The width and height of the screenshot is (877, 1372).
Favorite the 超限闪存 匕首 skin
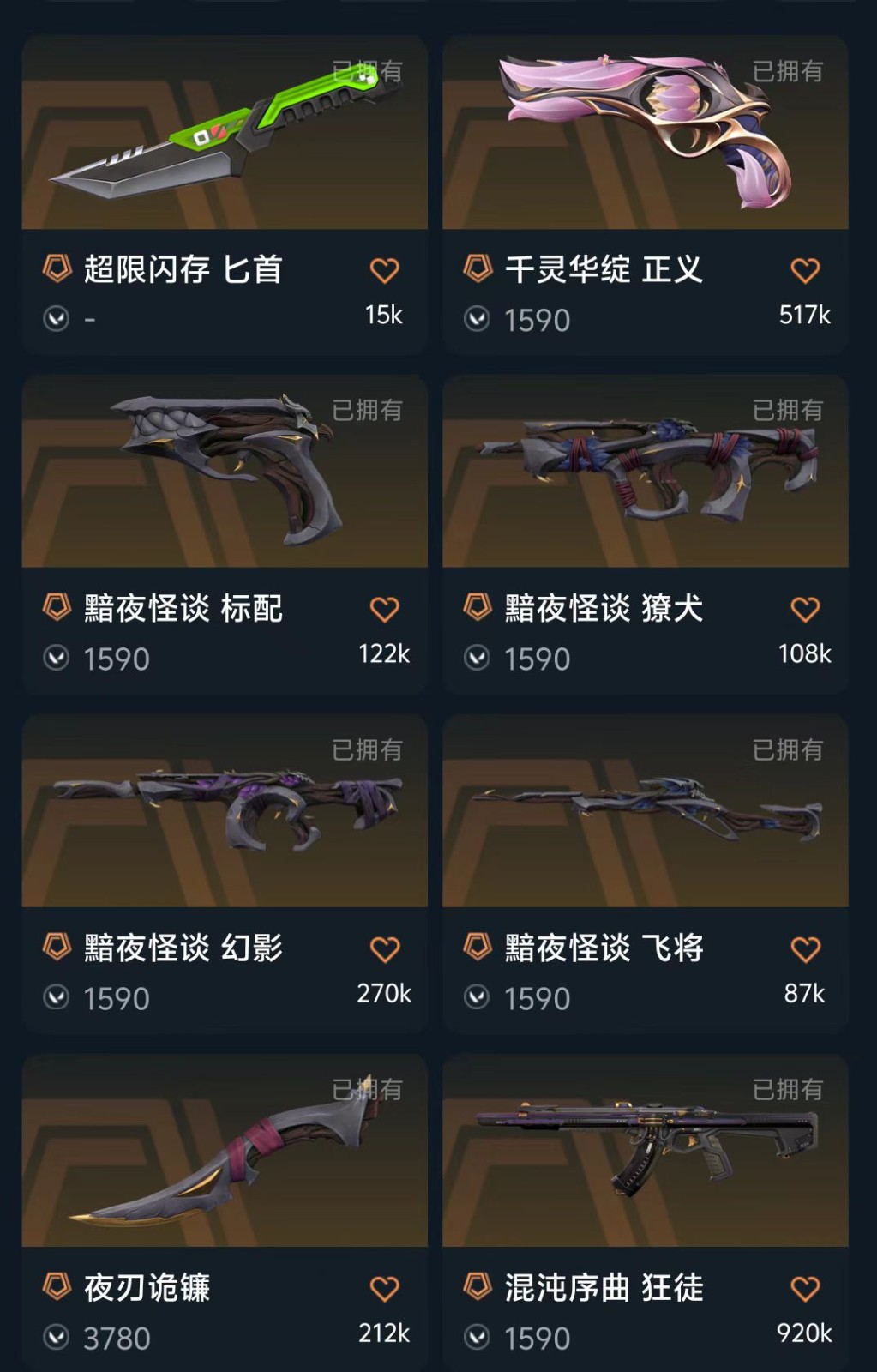click(x=384, y=271)
